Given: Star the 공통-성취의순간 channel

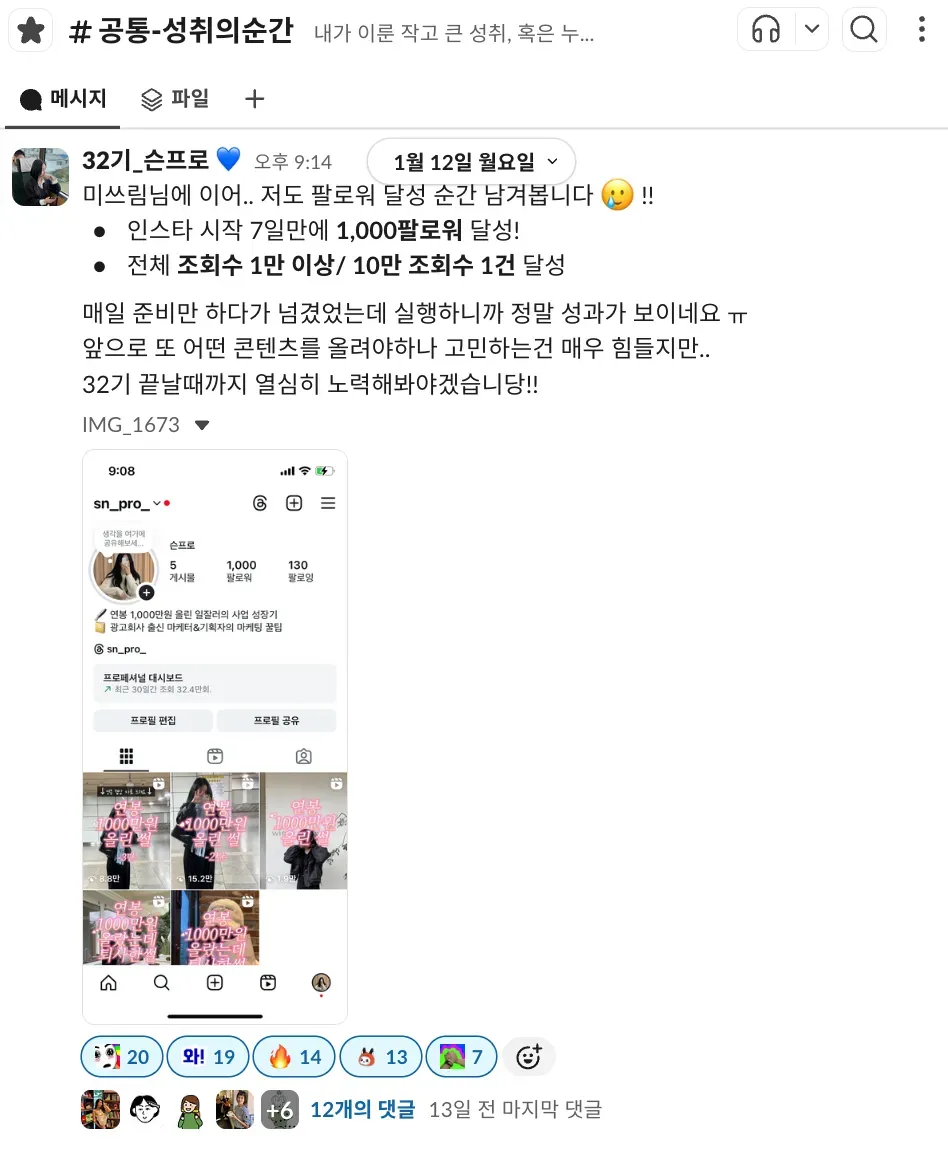Looking at the screenshot, I should click(31, 31).
